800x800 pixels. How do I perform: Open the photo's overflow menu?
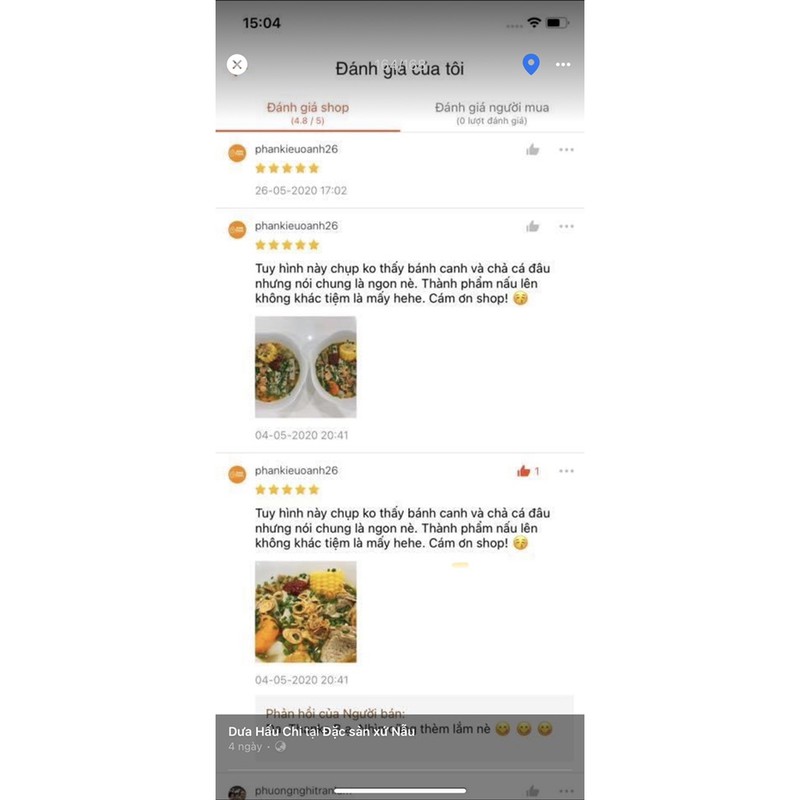564,65
